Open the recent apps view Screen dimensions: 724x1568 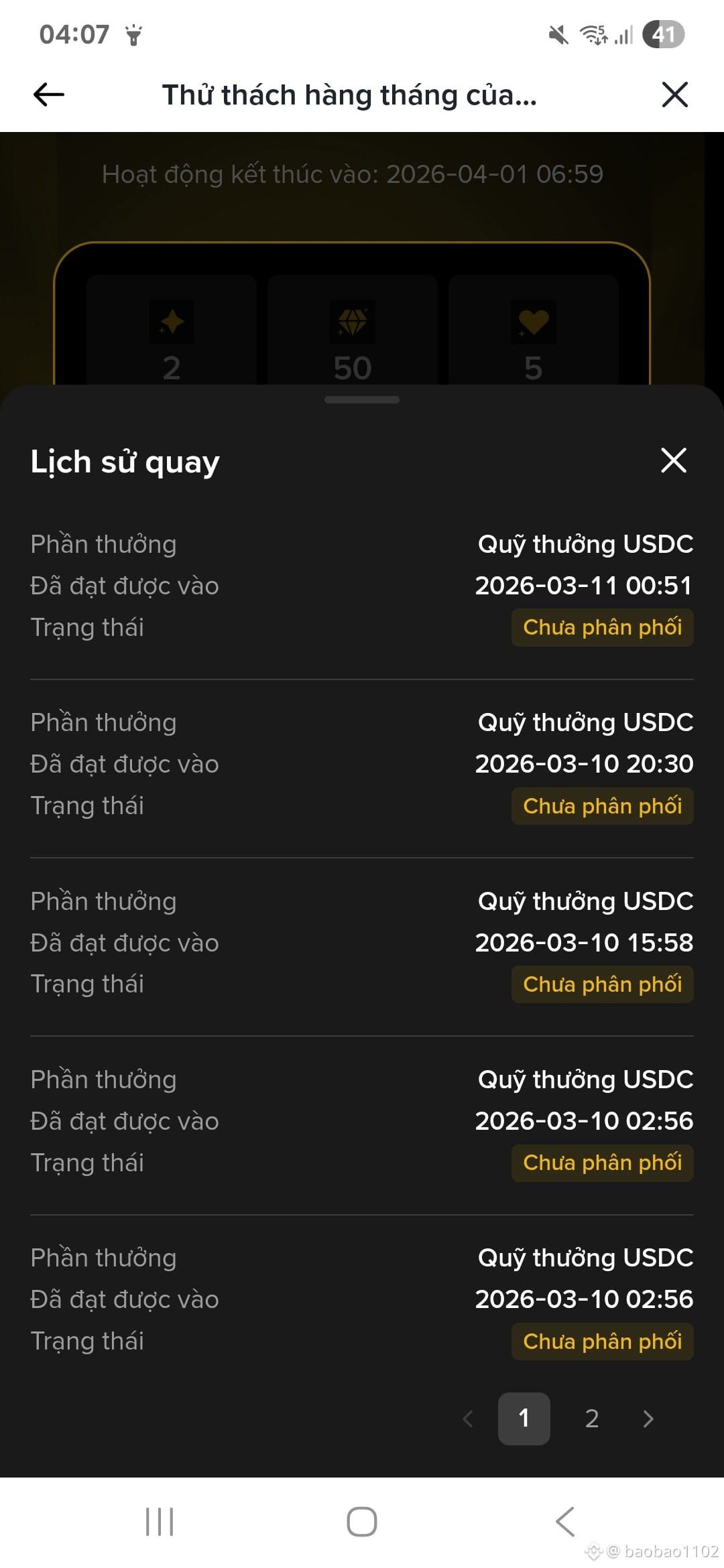tap(160, 1522)
